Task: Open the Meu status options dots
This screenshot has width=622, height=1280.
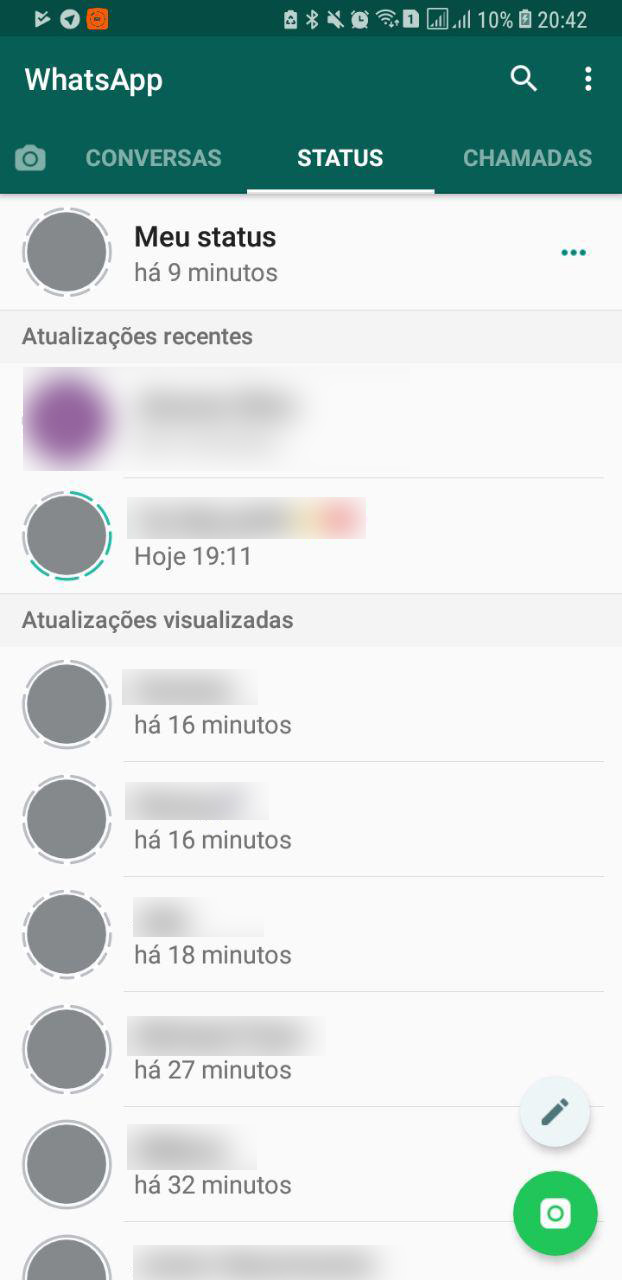Action: (x=573, y=253)
